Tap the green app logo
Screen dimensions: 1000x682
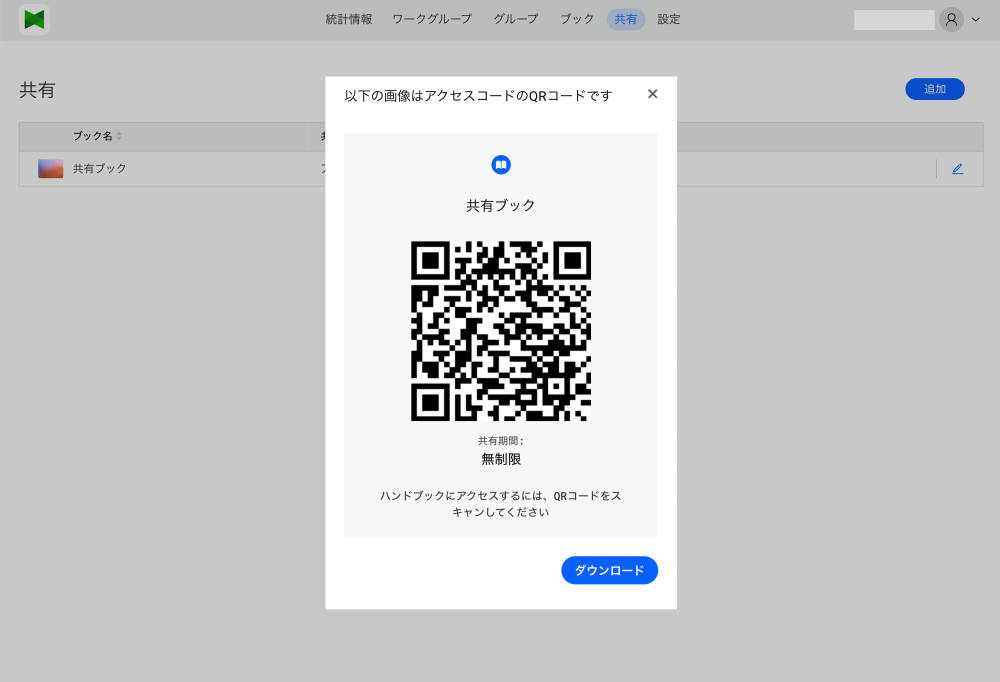point(34,19)
